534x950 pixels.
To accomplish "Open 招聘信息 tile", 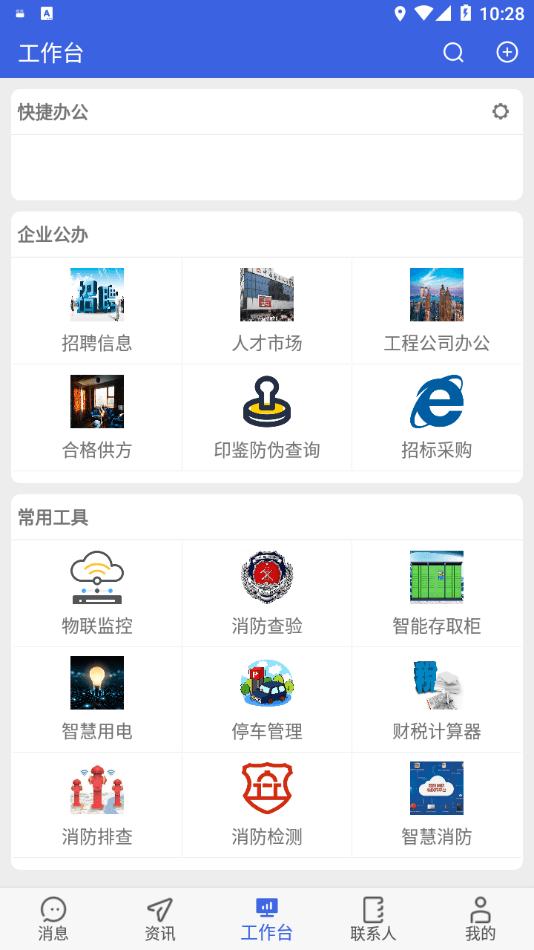I will point(97,311).
